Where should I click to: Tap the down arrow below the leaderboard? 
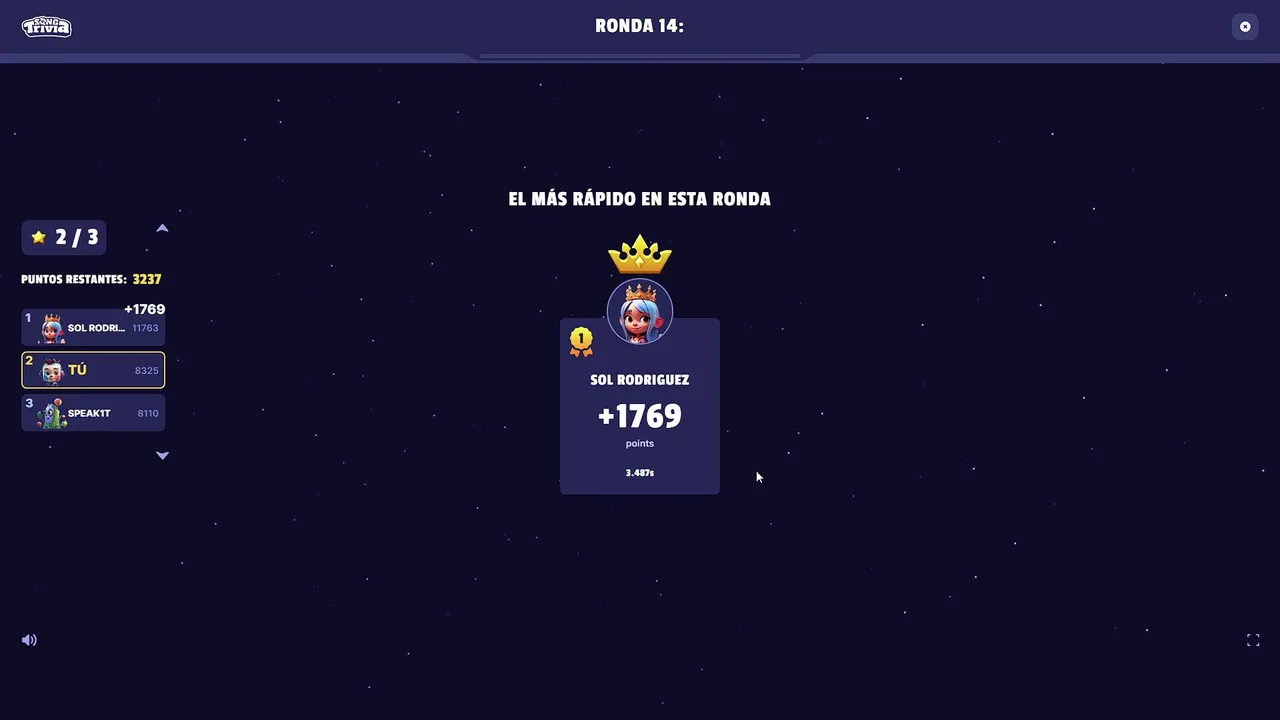tap(162, 455)
